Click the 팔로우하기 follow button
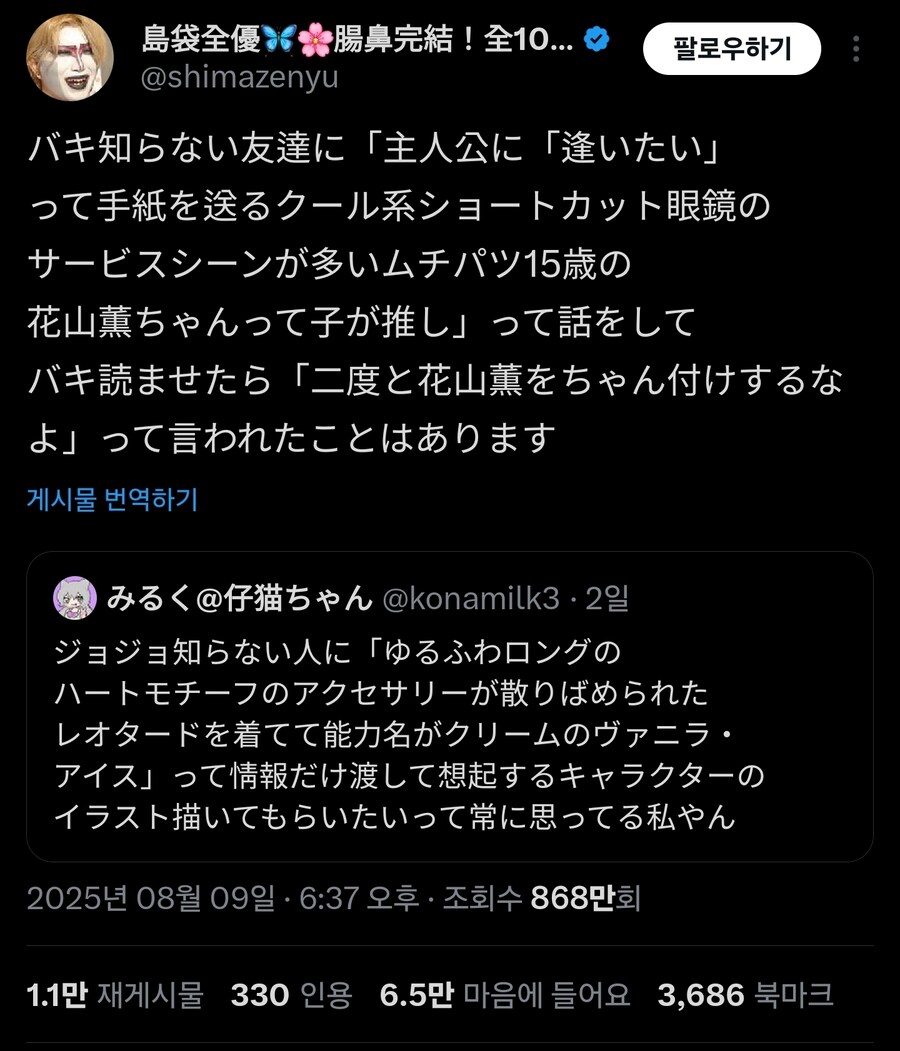 click(x=731, y=47)
